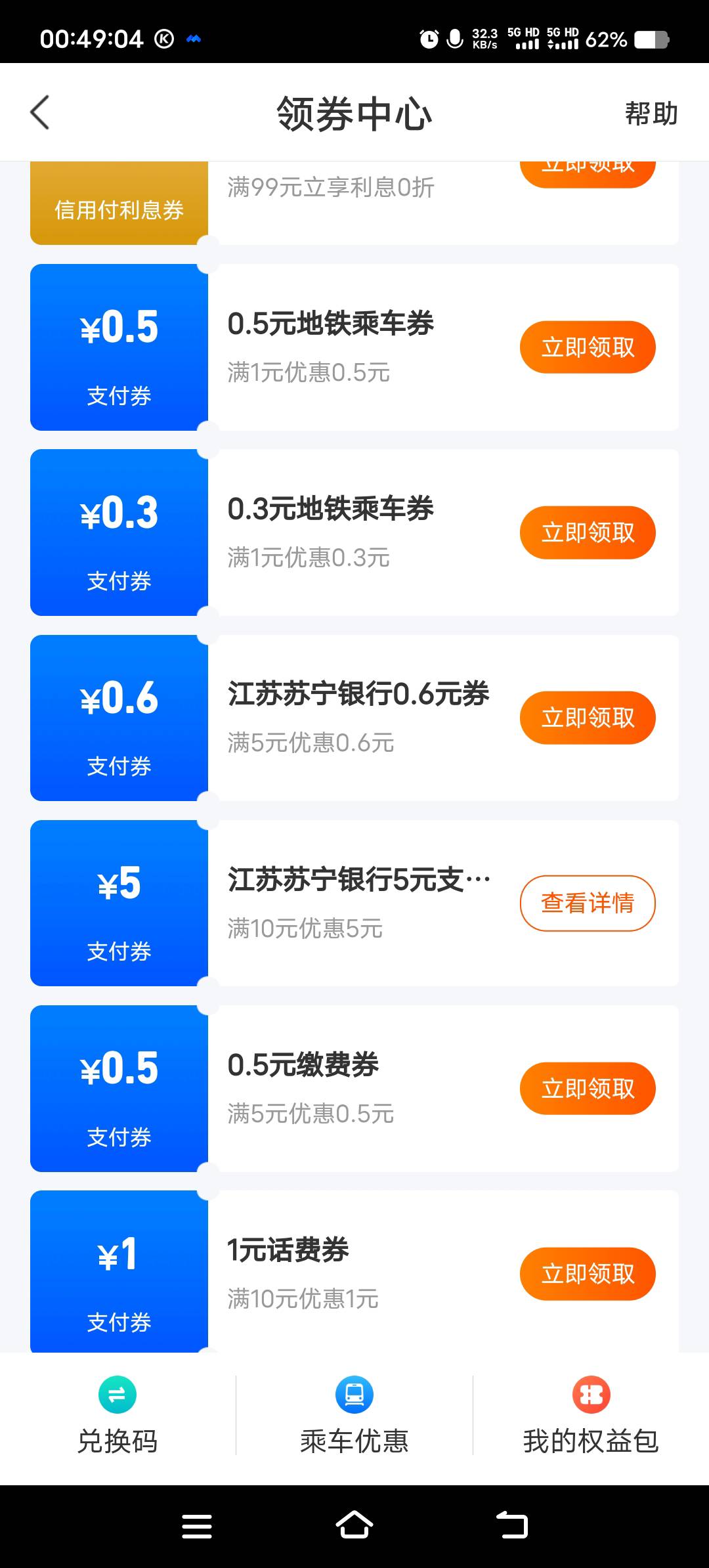View details of 江苏苏宁银行5元 coupon
Screen dimensions: 709x1568
(588, 904)
